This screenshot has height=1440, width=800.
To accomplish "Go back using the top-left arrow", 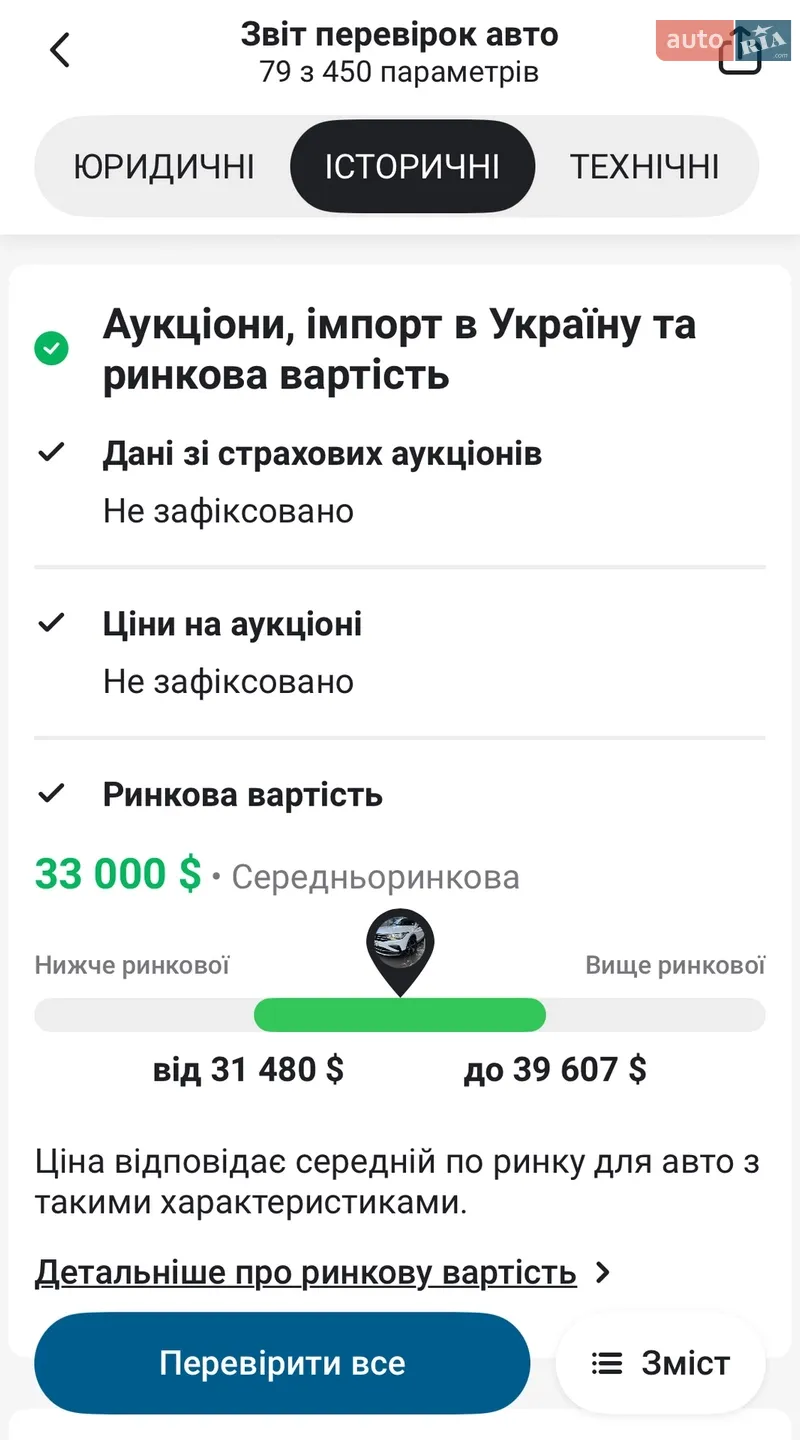I will pyautogui.click(x=60, y=50).
